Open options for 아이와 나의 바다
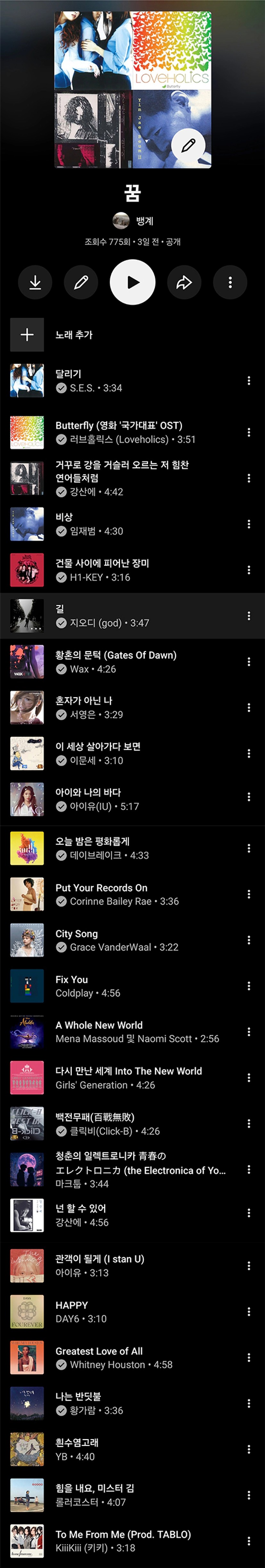Viewport: 265px width, 1568px height. click(249, 799)
